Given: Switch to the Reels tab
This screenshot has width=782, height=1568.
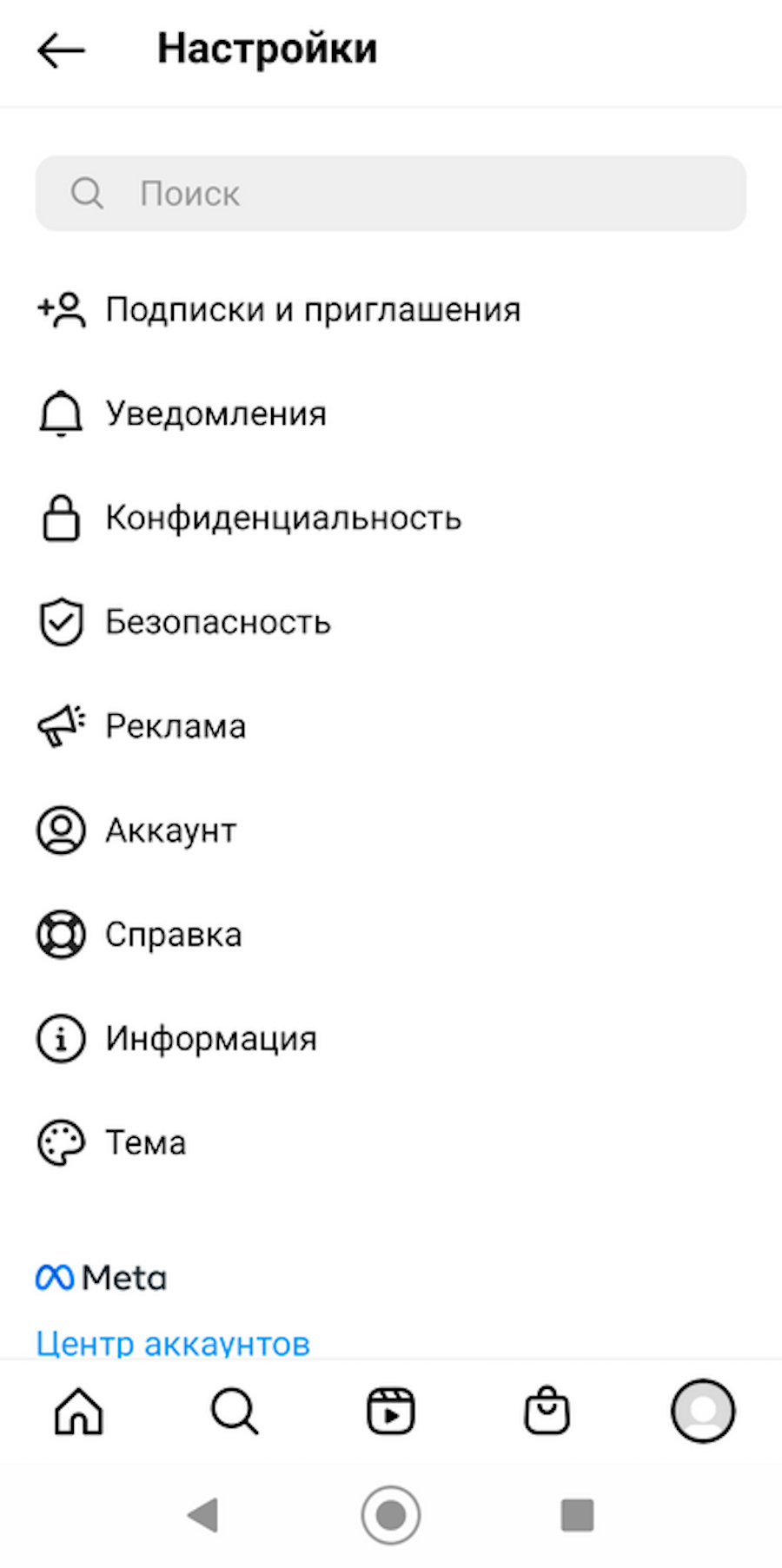Looking at the screenshot, I should point(391,1411).
